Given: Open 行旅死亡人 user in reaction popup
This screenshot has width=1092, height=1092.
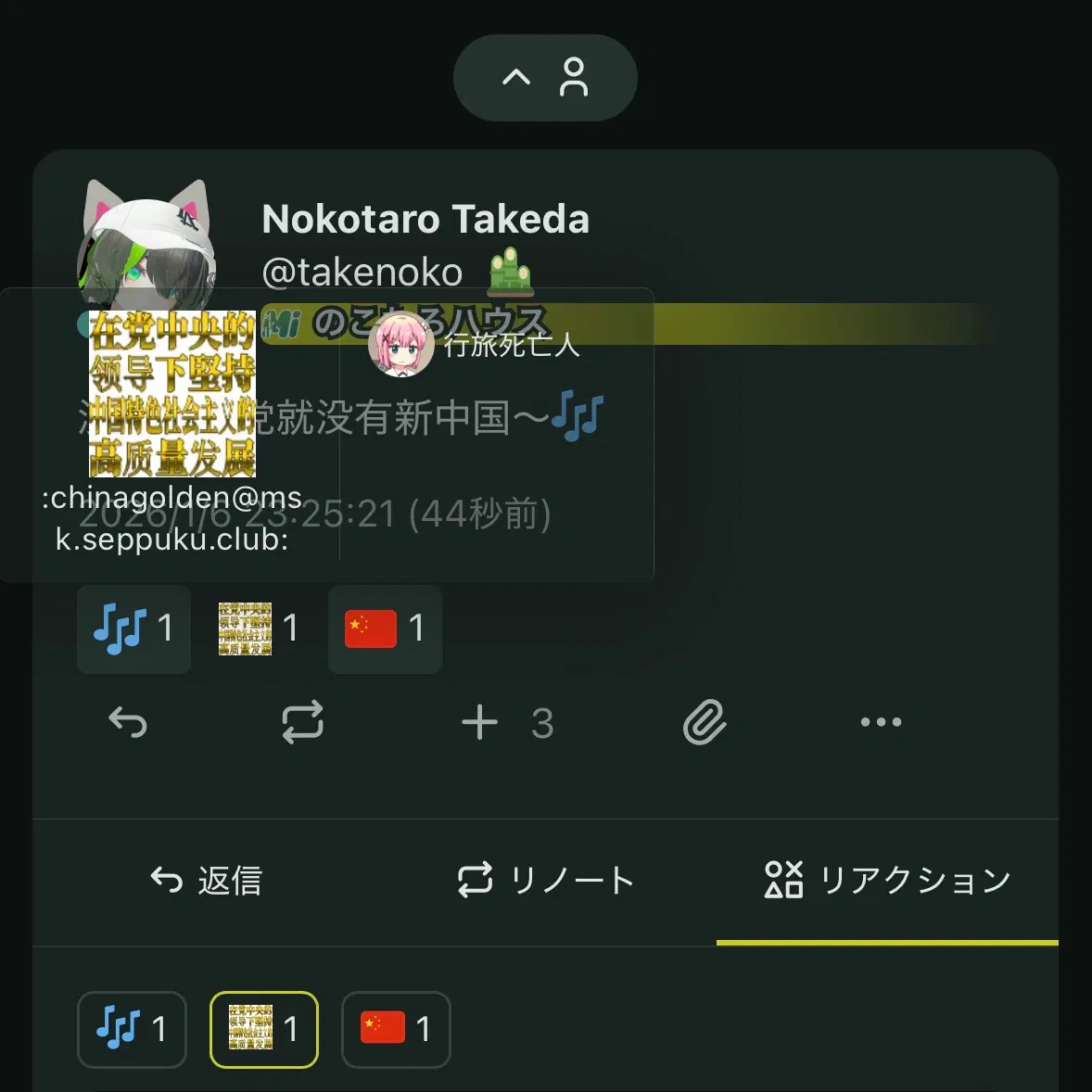Looking at the screenshot, I should [x=475, y=346].
